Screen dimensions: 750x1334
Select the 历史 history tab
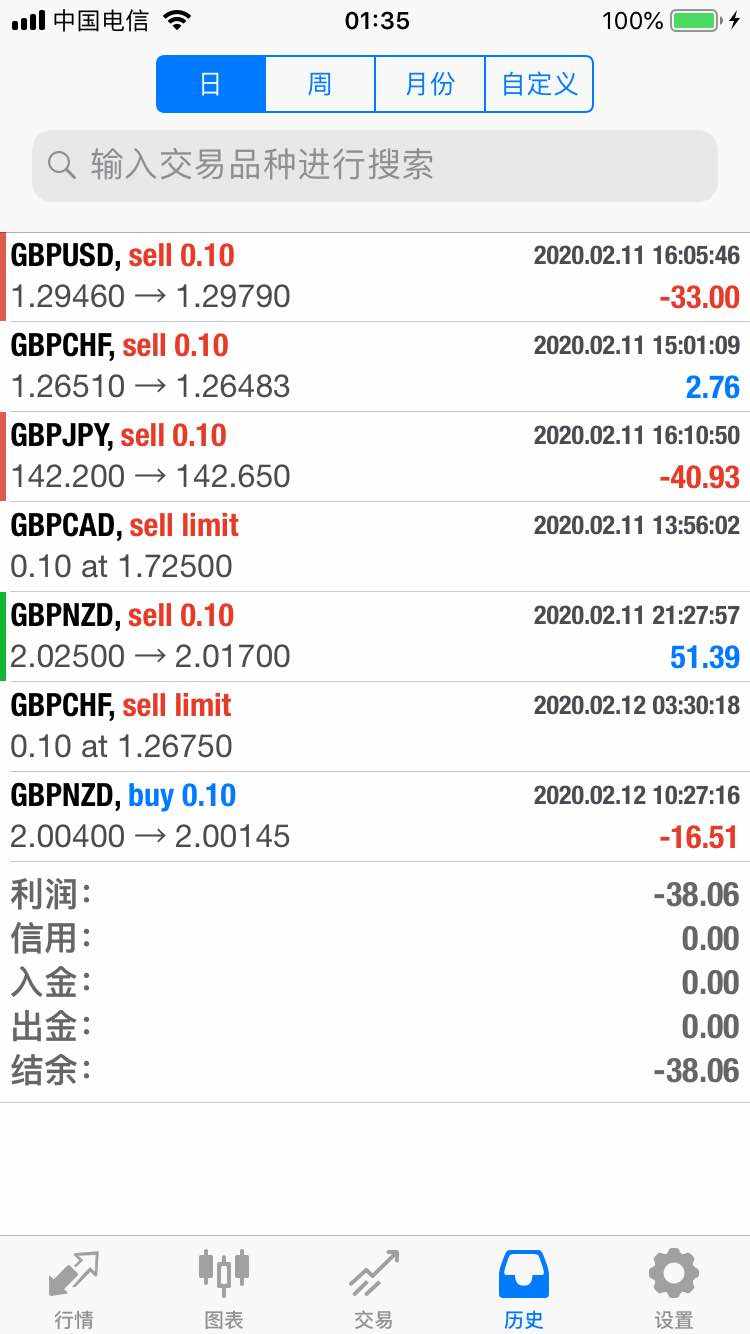pos(524,1288)
